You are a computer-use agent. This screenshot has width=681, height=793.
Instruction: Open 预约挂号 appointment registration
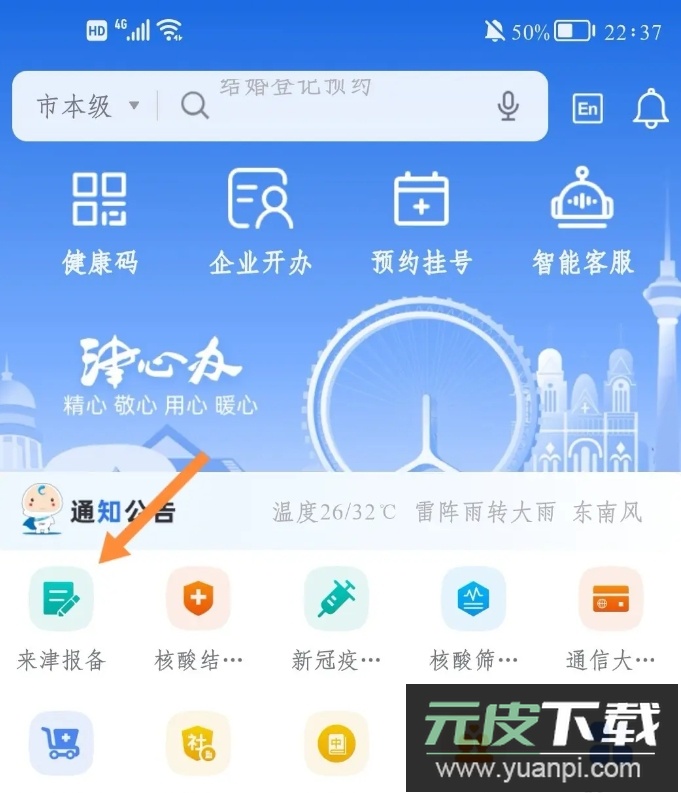tap(421, 222)
